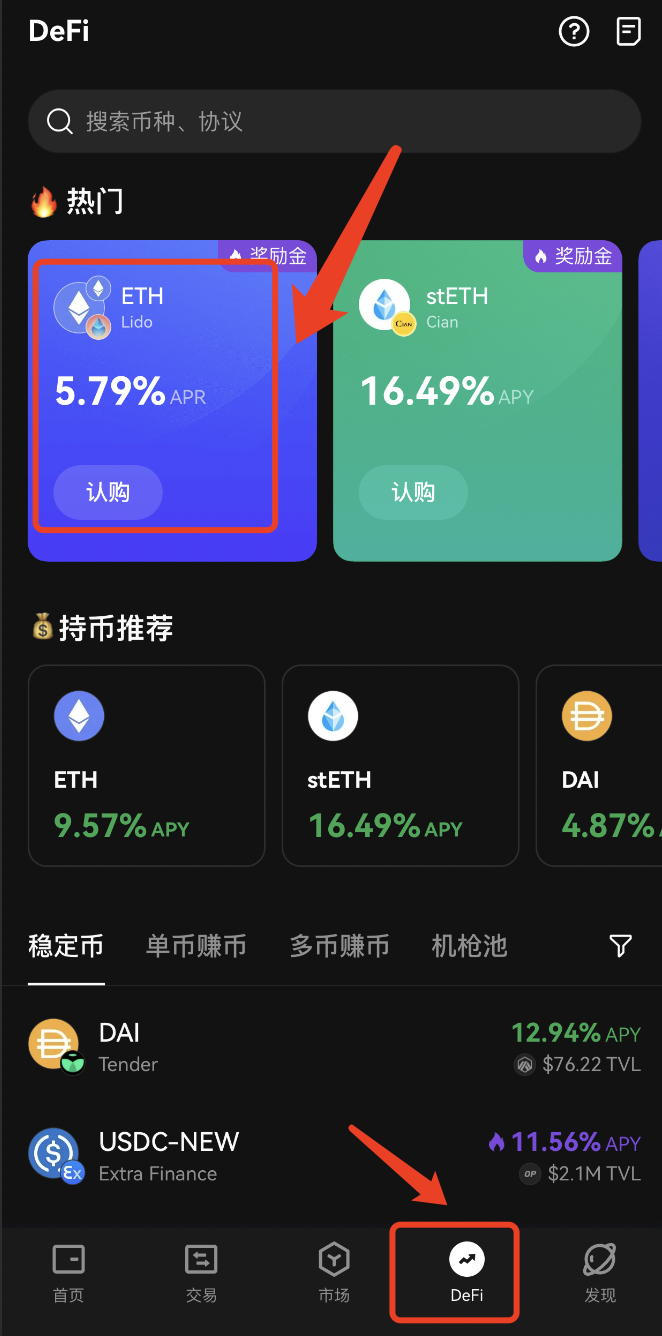Go to the 市场 tab

[334, 1273]
